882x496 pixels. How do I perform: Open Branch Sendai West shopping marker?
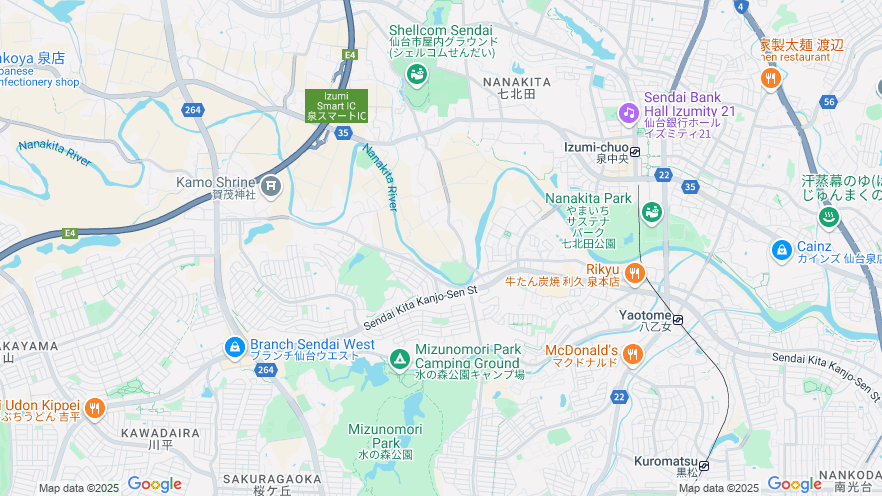tap(234, 346)
